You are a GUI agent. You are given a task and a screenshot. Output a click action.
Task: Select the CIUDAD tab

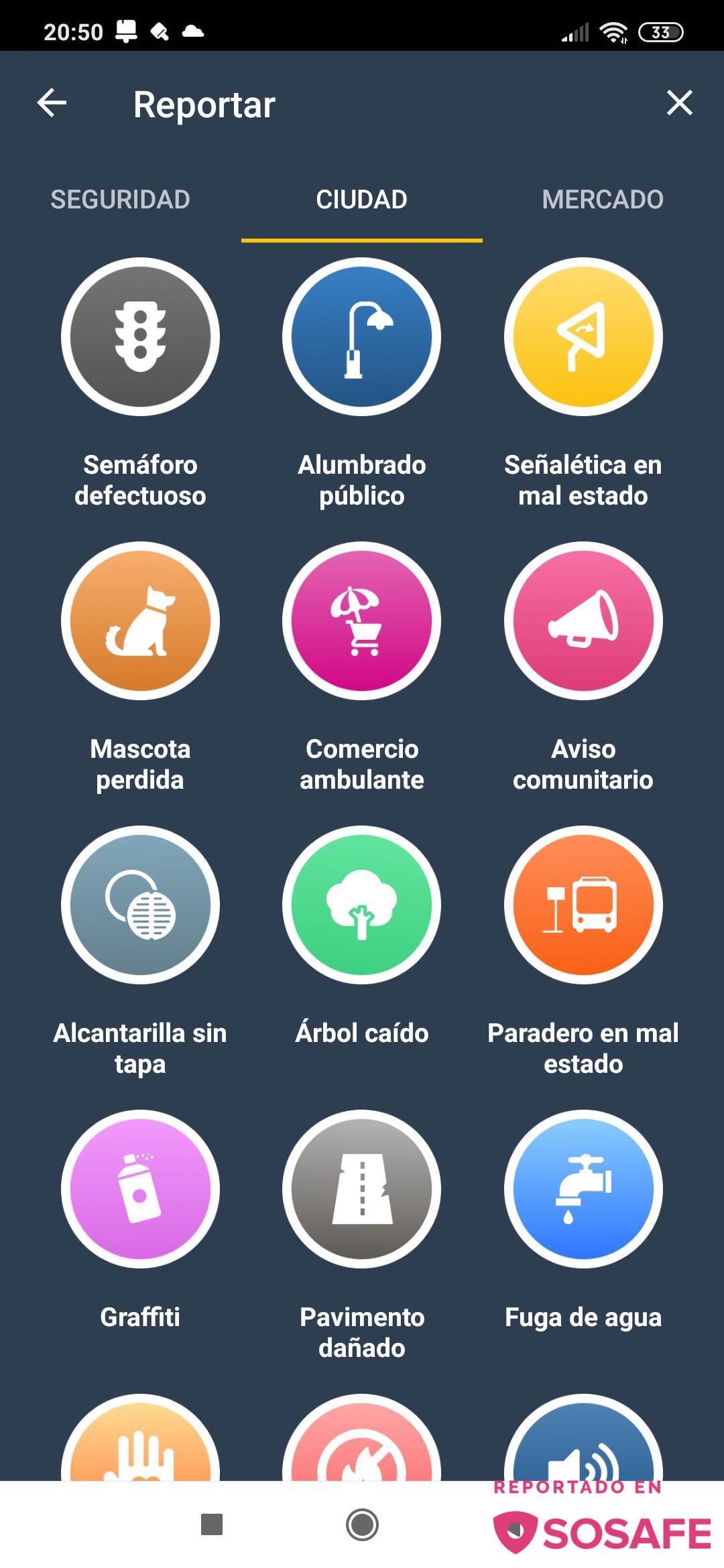pos(362,200)
